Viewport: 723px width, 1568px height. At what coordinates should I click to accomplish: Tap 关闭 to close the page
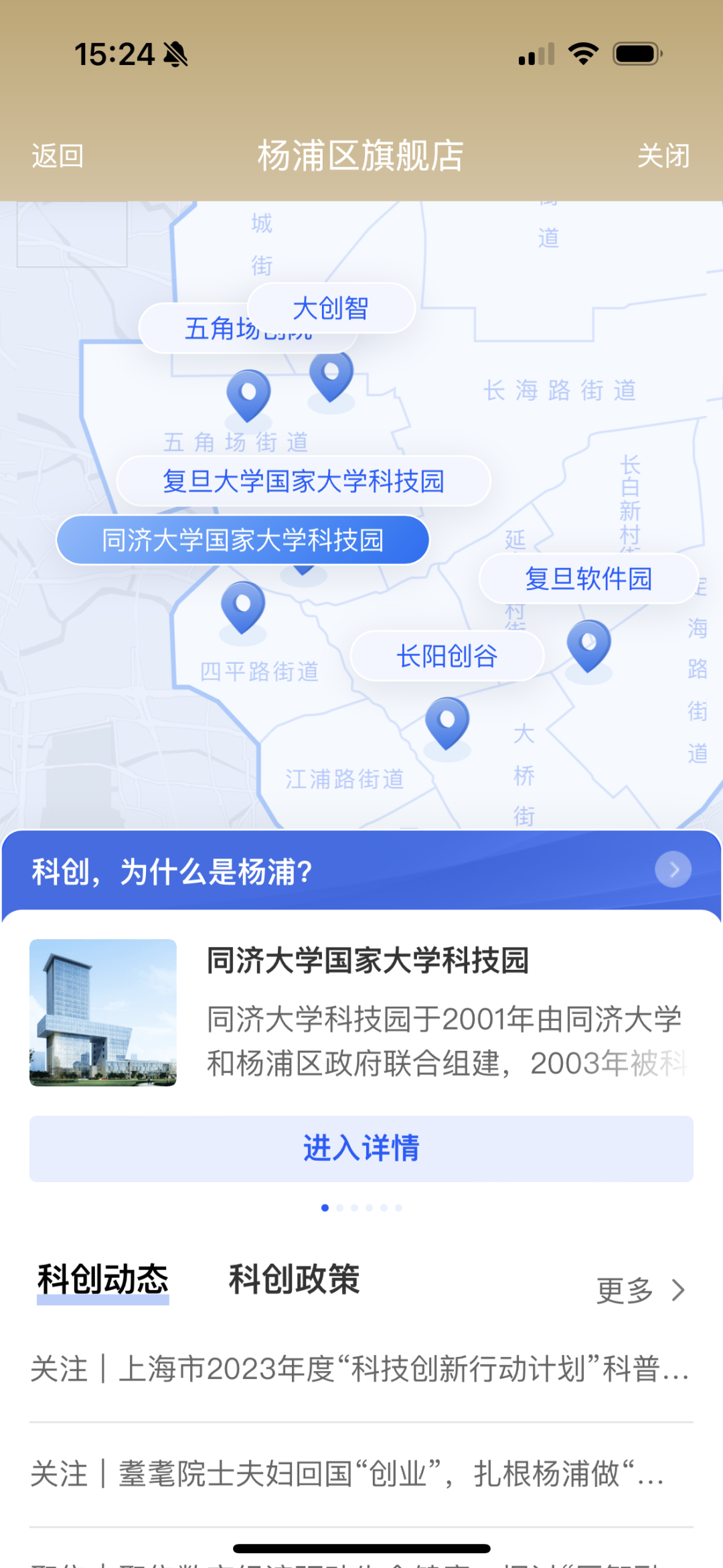click(663, 156)
